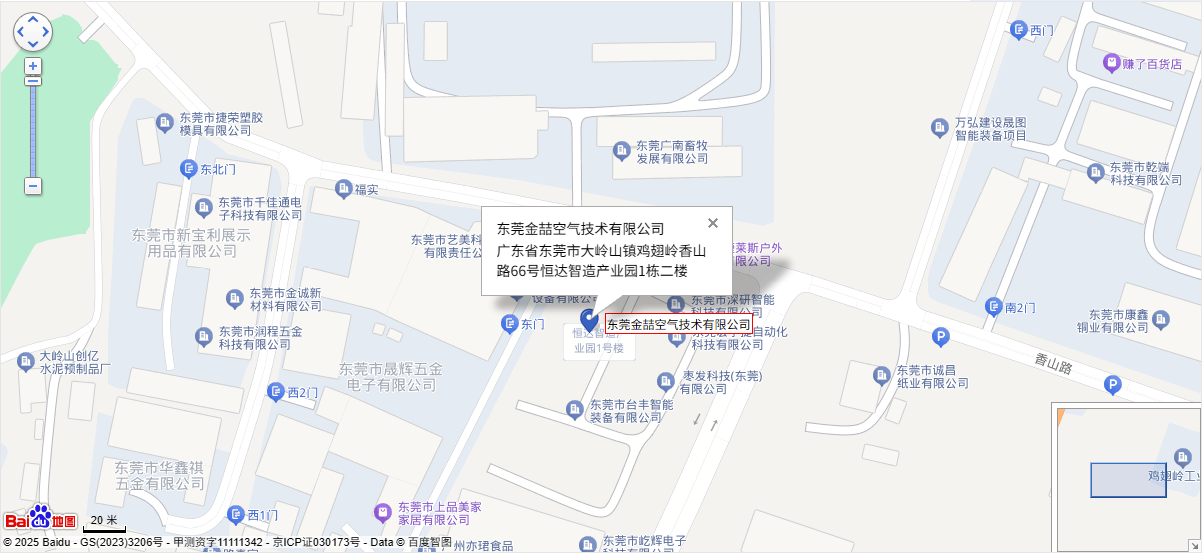Image resolution: width=1202 pixels, height=553 pixels.
Task: Zoom out with the minus button
Action: point(33,186)
